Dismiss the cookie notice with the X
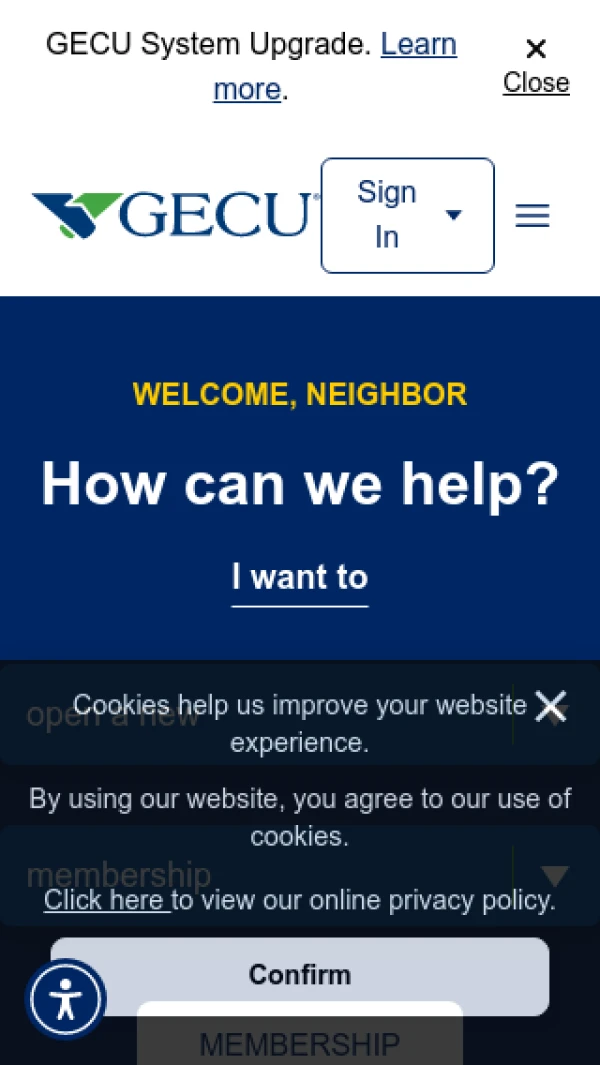This screenshot has width=600, height=1065. pyautogui.click(x=550, y=706)
